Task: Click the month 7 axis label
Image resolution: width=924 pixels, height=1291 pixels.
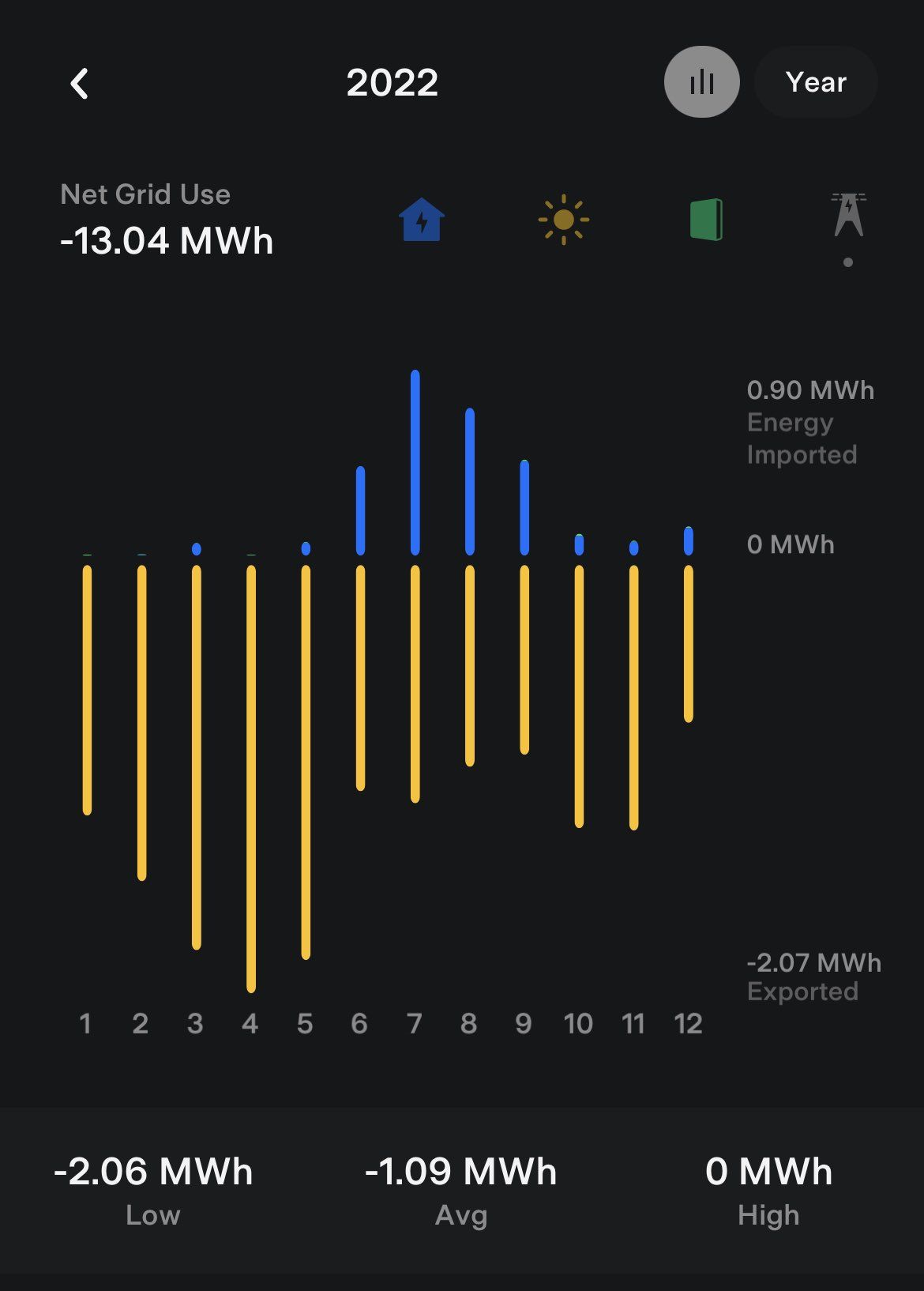Action: pos(414,1023)
